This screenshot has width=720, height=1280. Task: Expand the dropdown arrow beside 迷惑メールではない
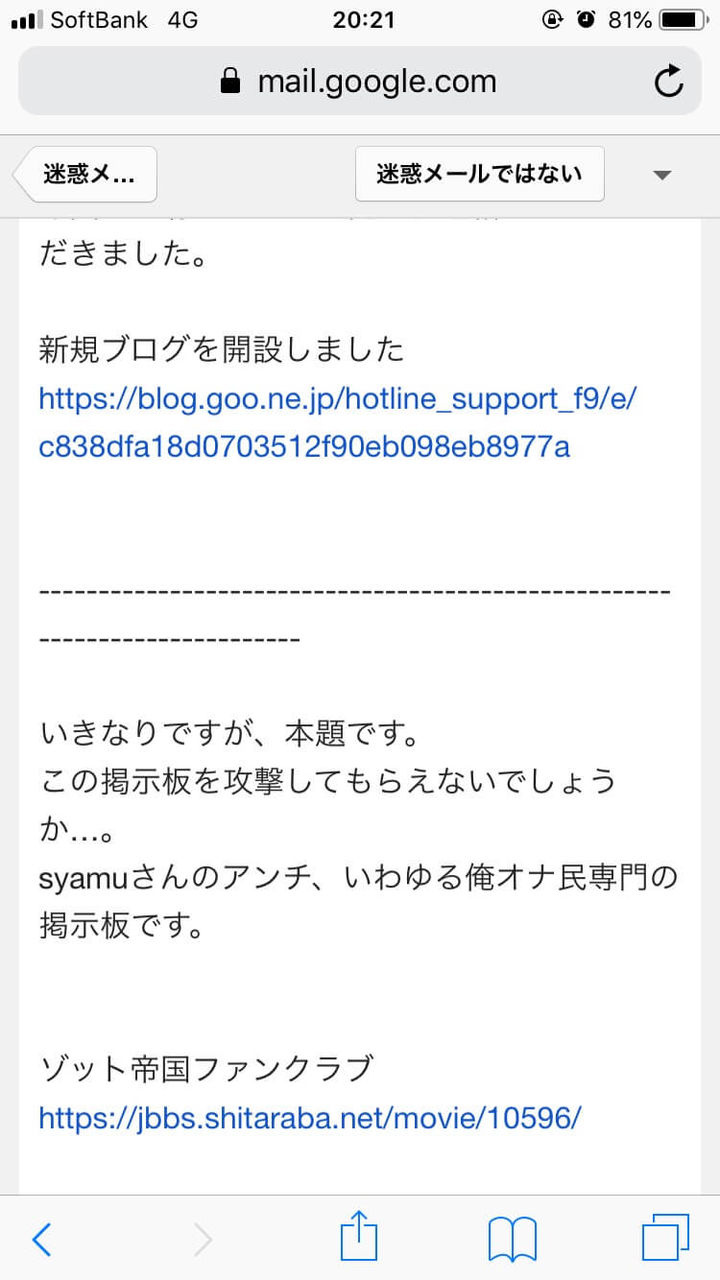pos(662,175)
